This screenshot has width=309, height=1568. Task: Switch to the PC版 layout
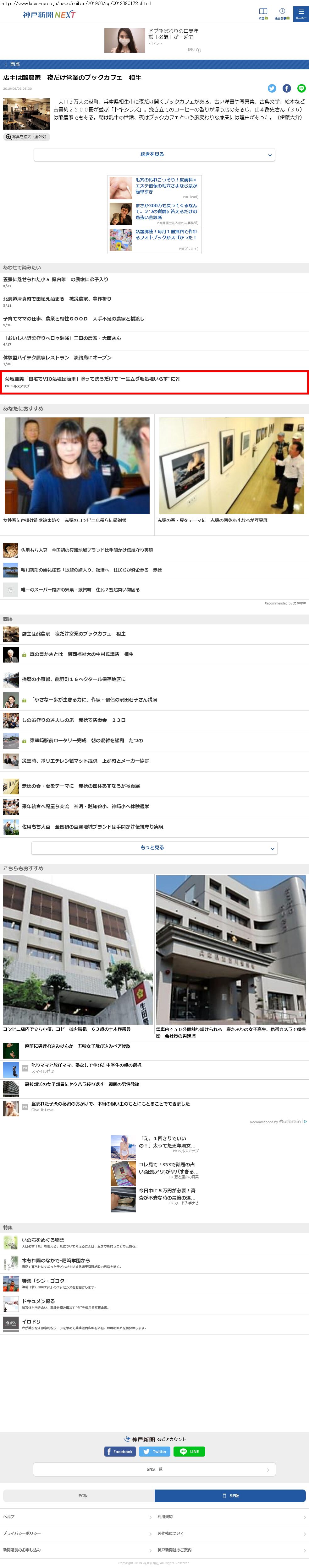79,1496
